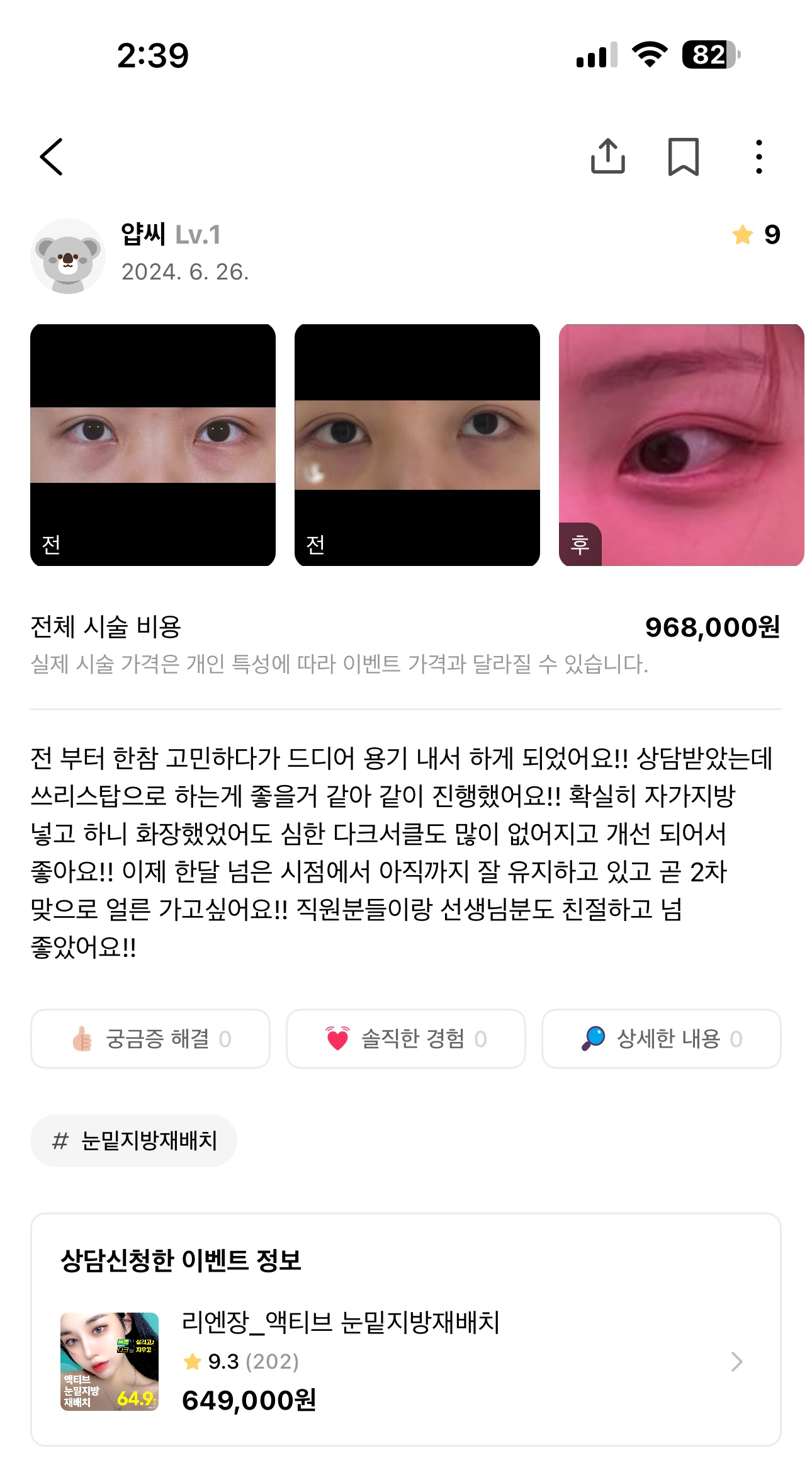Open the three-dot overflow menu
The height and width of the screenshot is (1465, 812).
[758, 157]
